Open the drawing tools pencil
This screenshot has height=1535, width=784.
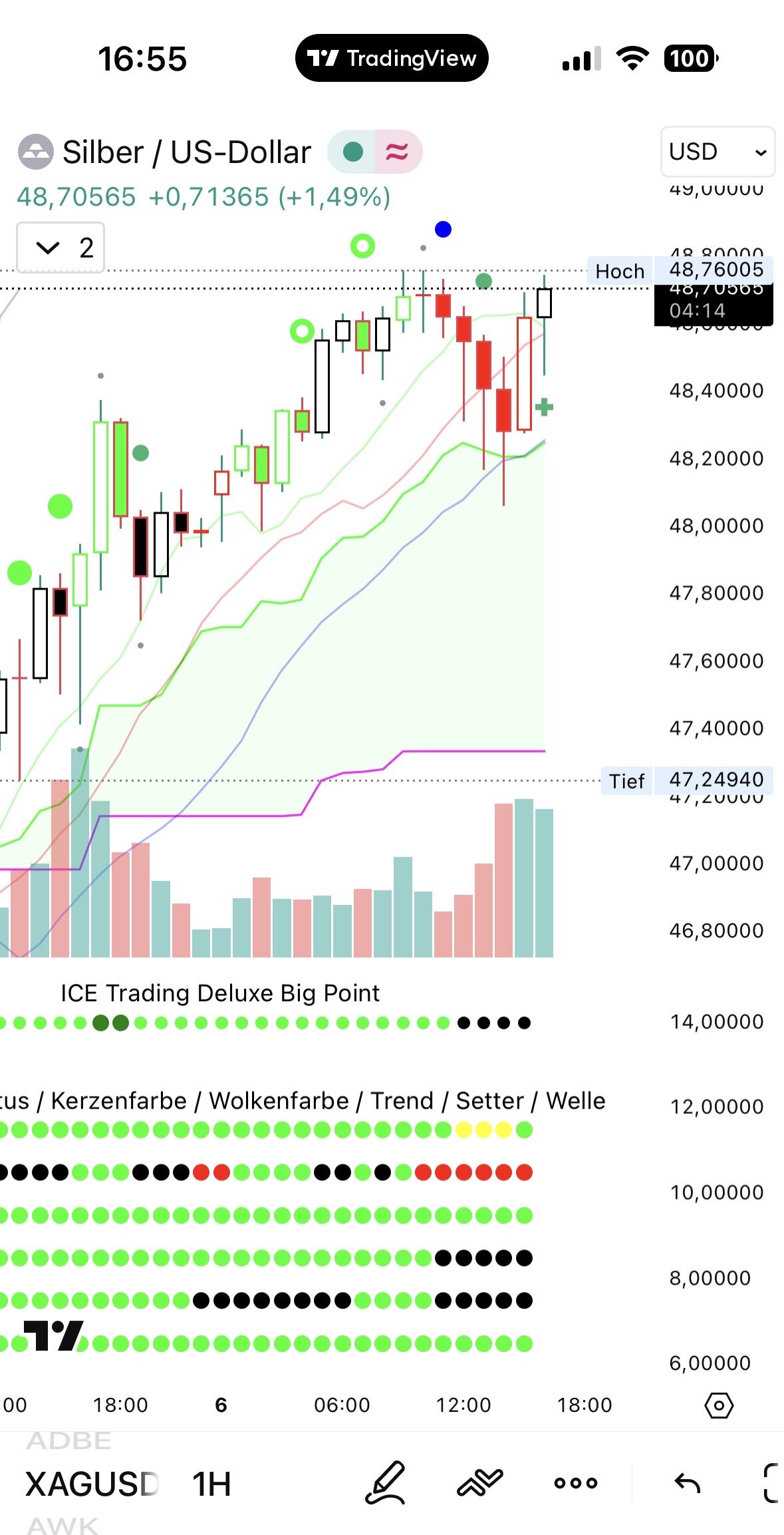pos(385,1482)
